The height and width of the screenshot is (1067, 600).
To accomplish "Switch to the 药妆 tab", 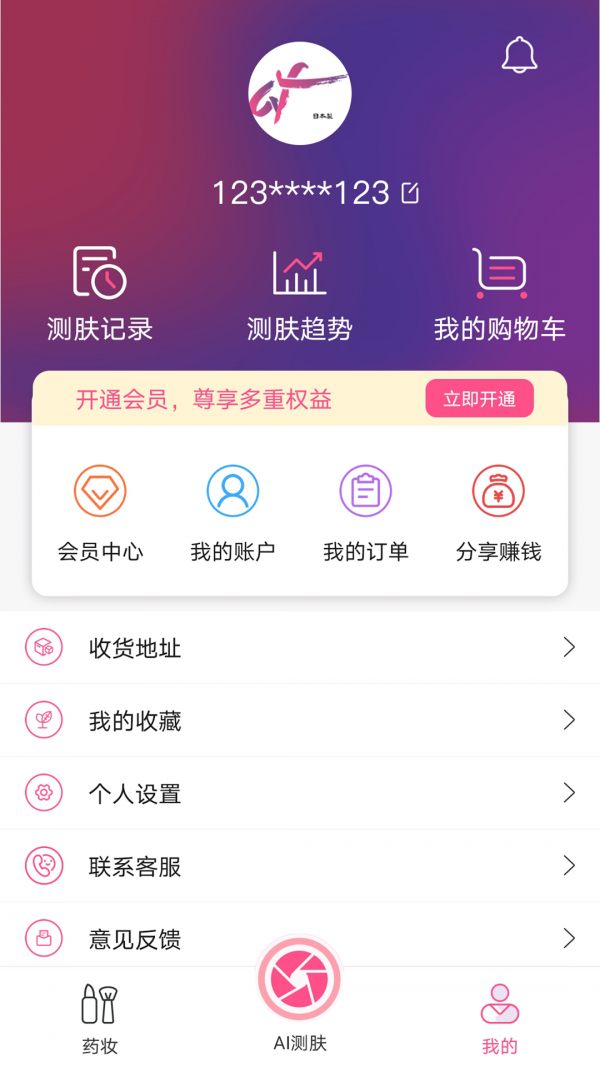I will tap(100, 1017).
